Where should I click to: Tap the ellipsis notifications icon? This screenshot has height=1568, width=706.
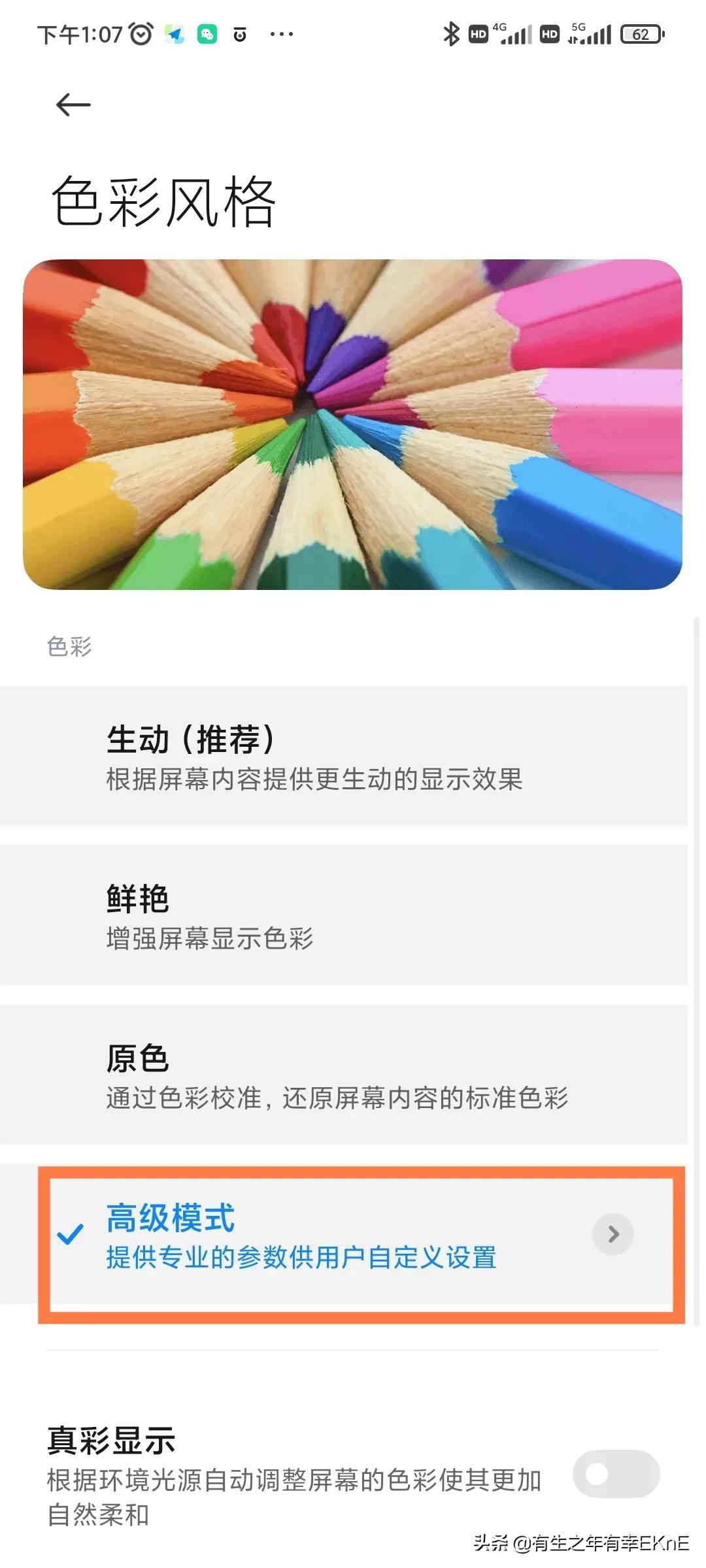click(281, 34)
